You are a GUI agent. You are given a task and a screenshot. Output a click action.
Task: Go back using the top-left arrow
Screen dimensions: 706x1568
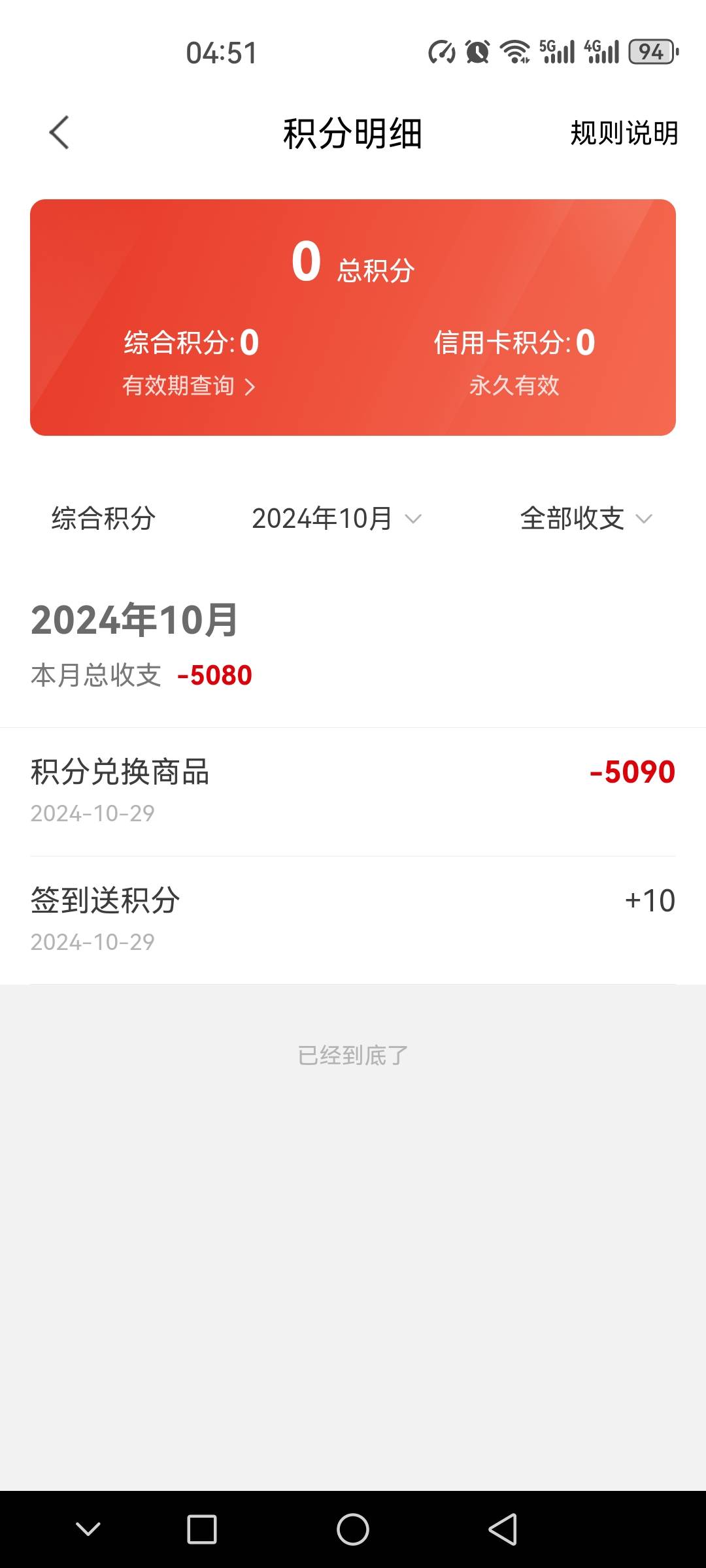click(59, 133)
